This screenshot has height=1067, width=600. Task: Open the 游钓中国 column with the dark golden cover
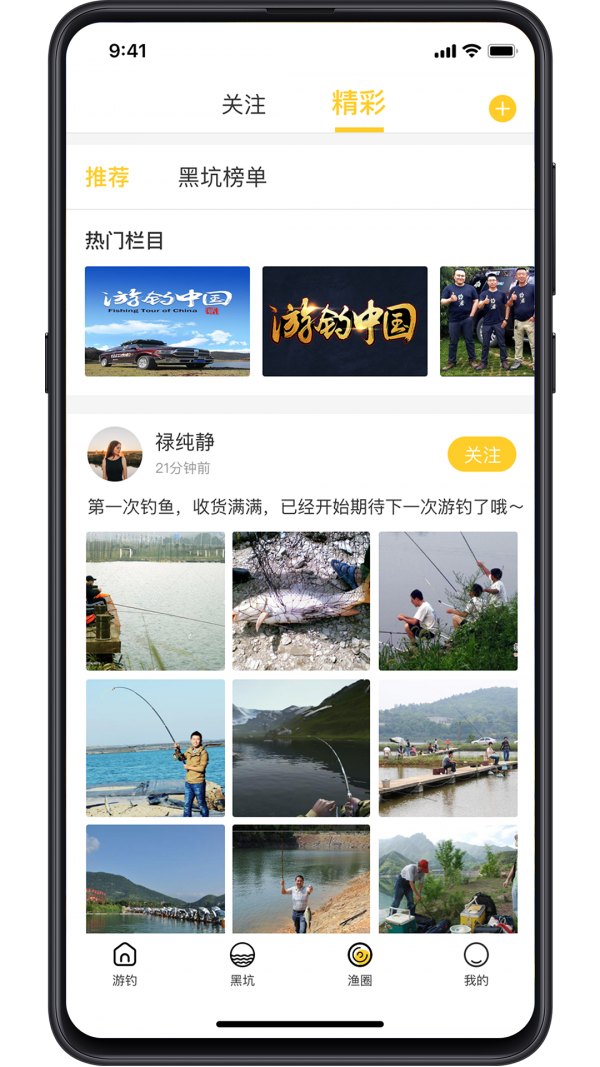click(345, 321)
